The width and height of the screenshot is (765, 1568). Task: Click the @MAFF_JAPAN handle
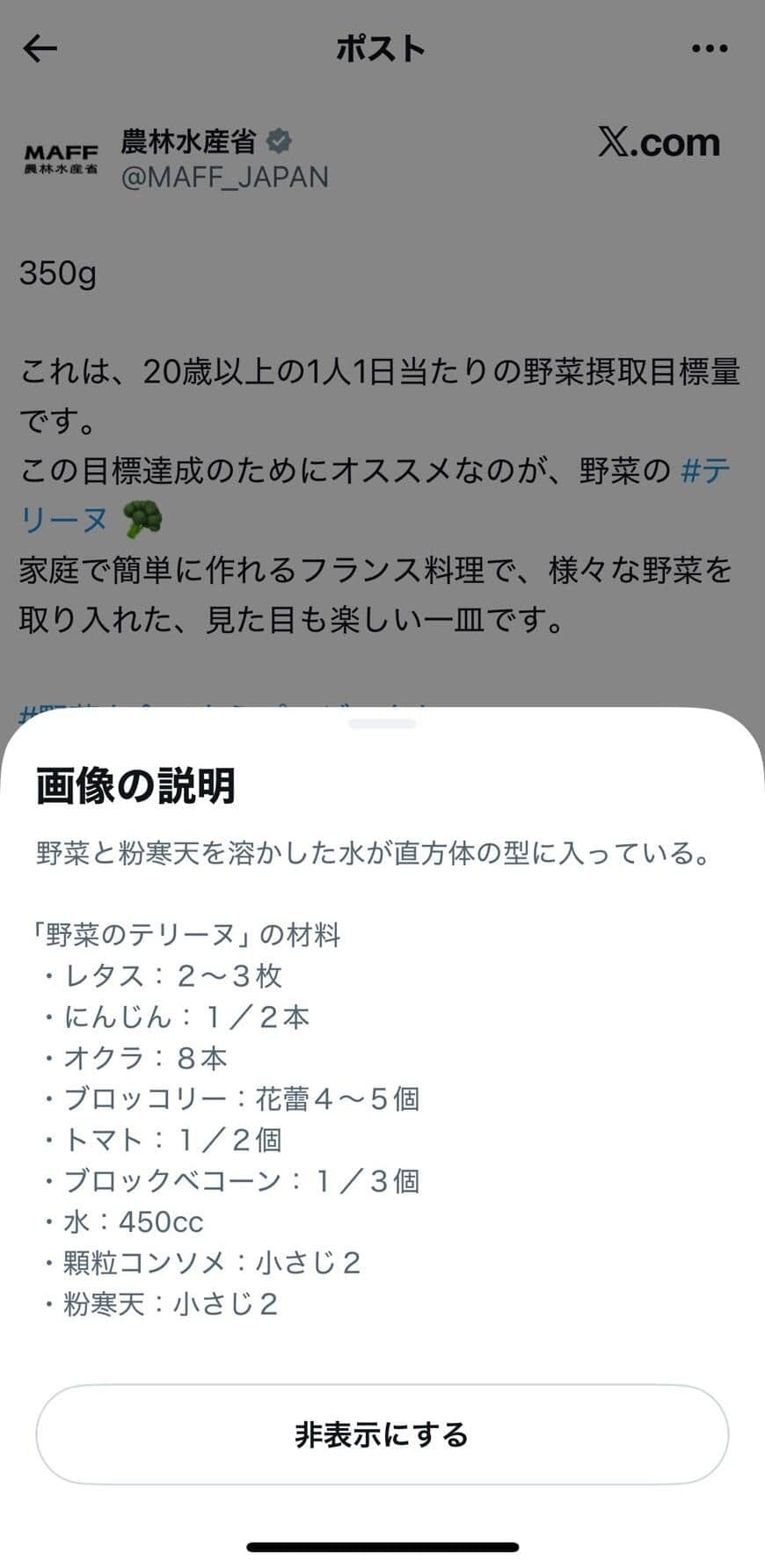pos(224,178)
